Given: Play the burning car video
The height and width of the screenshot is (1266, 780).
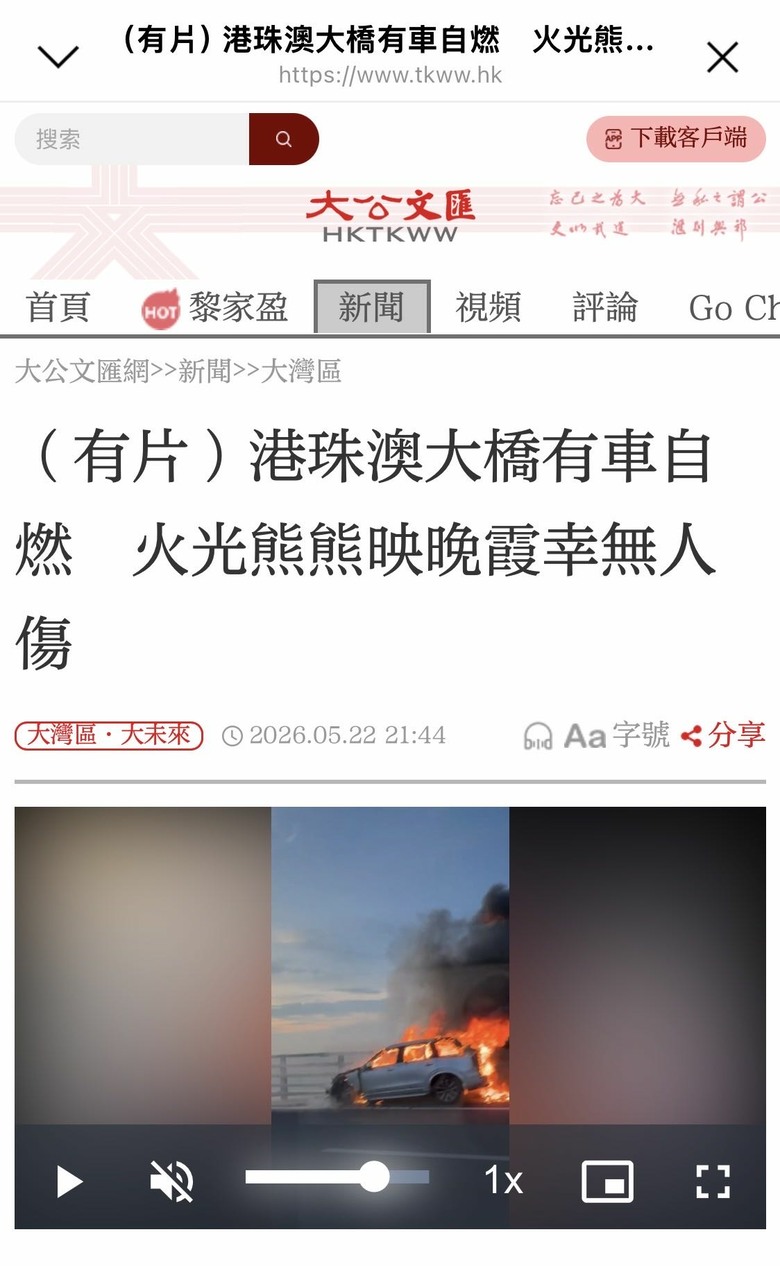Looking at the screenshot, I should [69, 1182].
